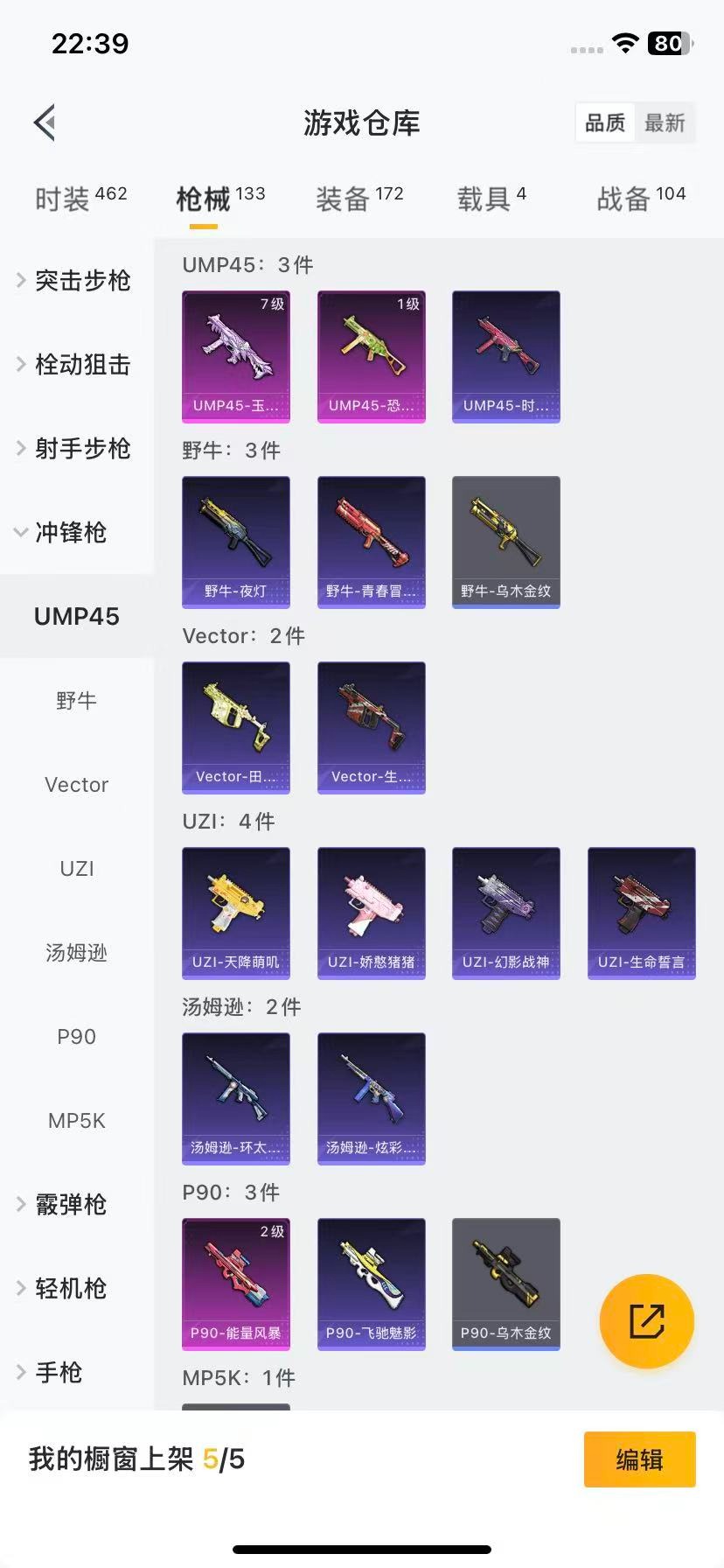Select the UMP45-玉 skin with 7级 badge
The width and height of the screenshot is (724, 1568).
click(x=235, y=355)
